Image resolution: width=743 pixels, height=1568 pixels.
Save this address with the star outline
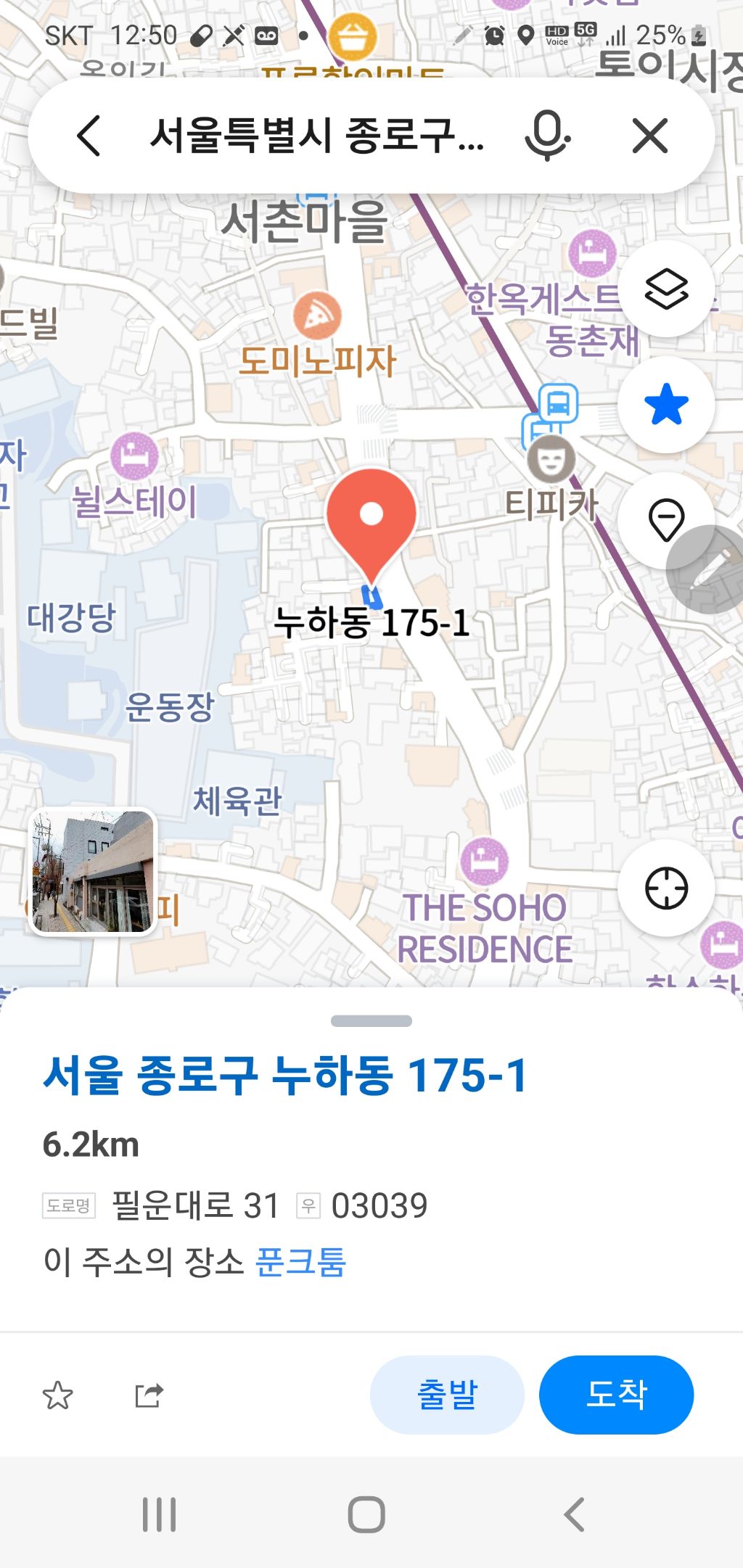[58, 1395]
